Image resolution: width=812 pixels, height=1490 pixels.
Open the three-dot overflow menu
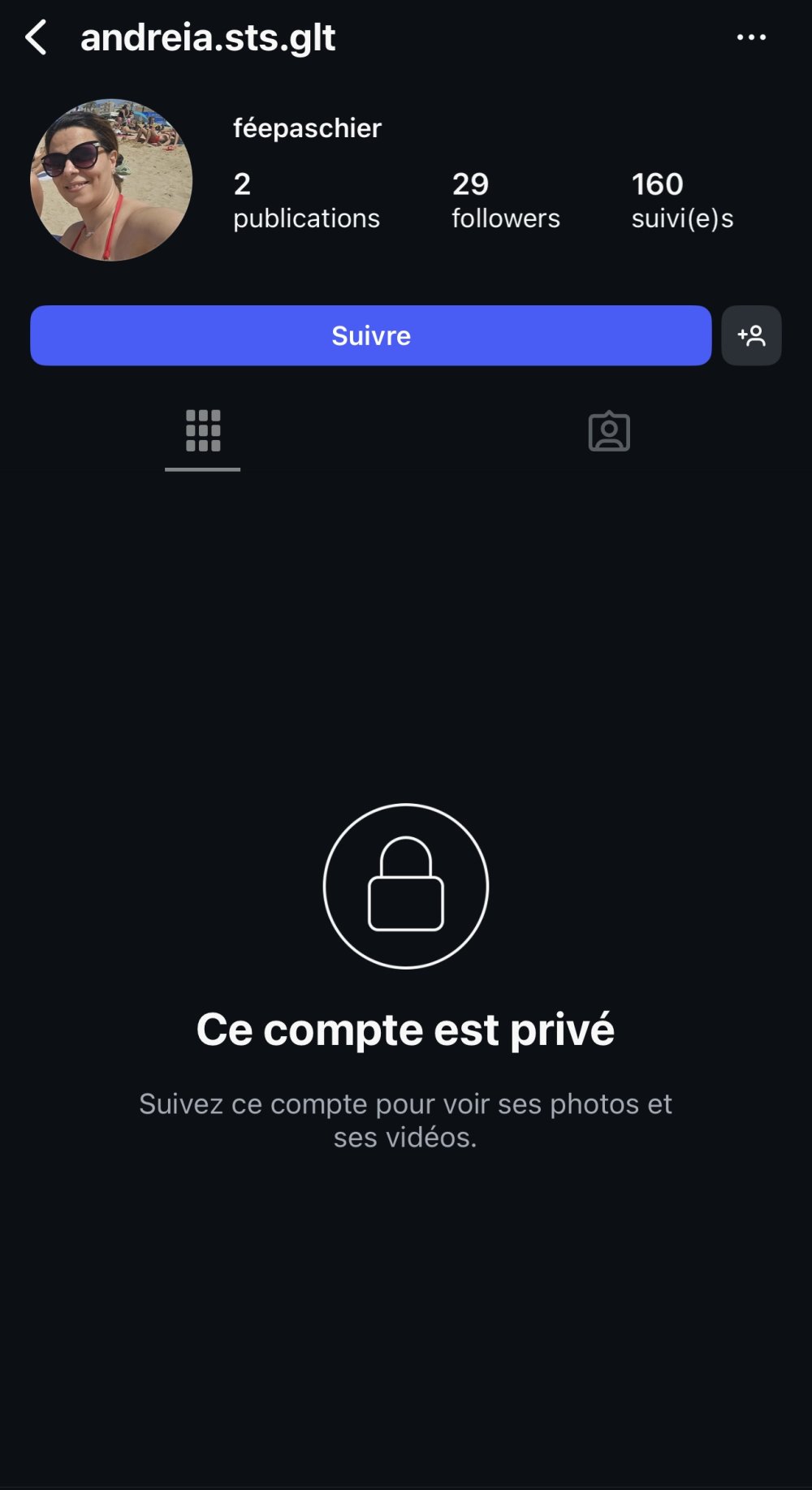(751, 37)
